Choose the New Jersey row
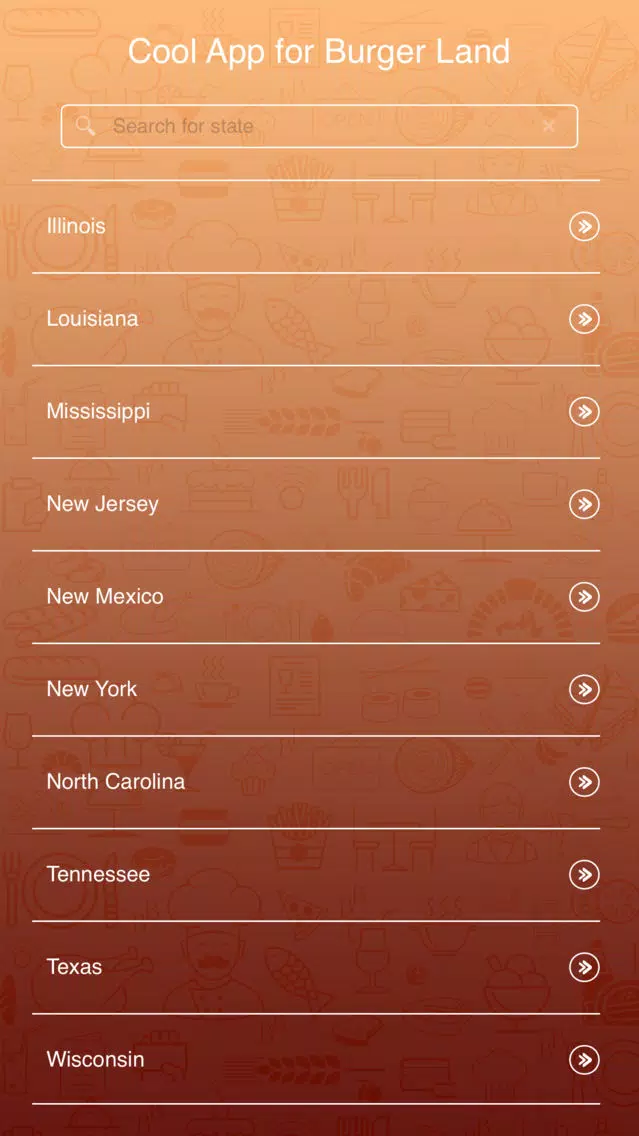Viewport: 639px width, 1136px height. click(316, 505)
